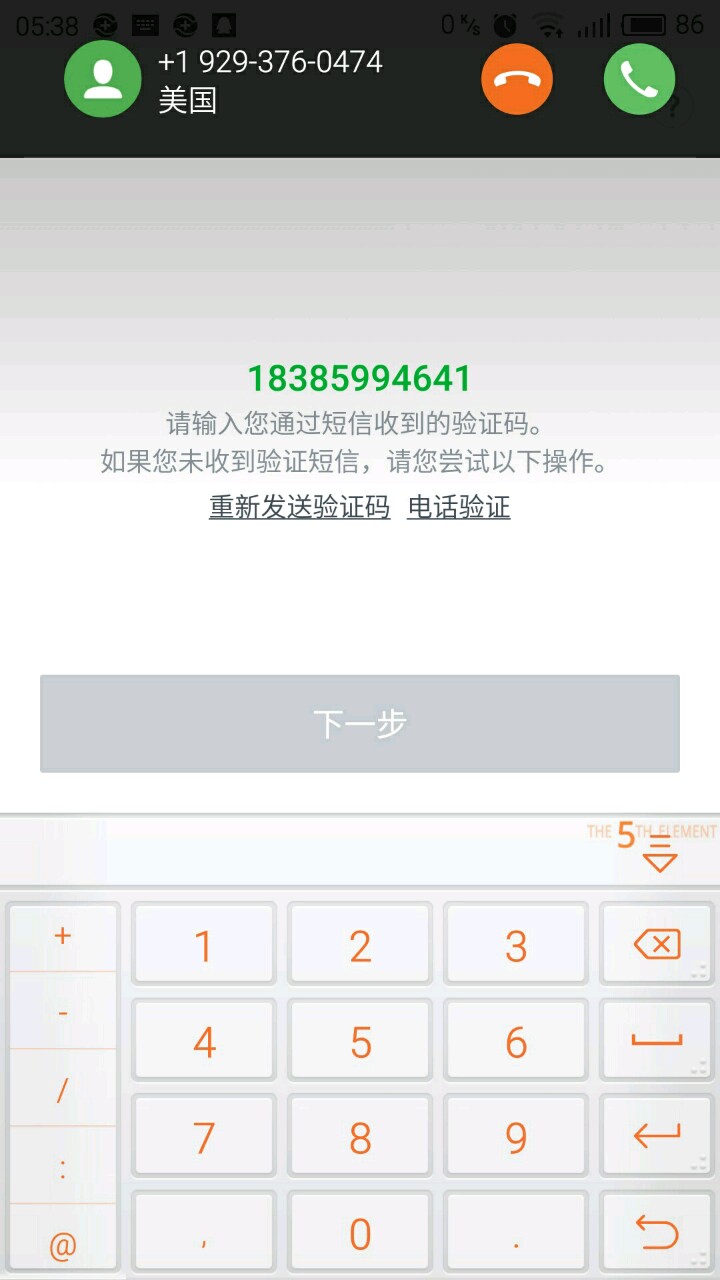Image resolution: width=720 pixels, height=1280 pixels.
Task: Hit the backspace key on the keypad
Action: click(x=657, y=945)
